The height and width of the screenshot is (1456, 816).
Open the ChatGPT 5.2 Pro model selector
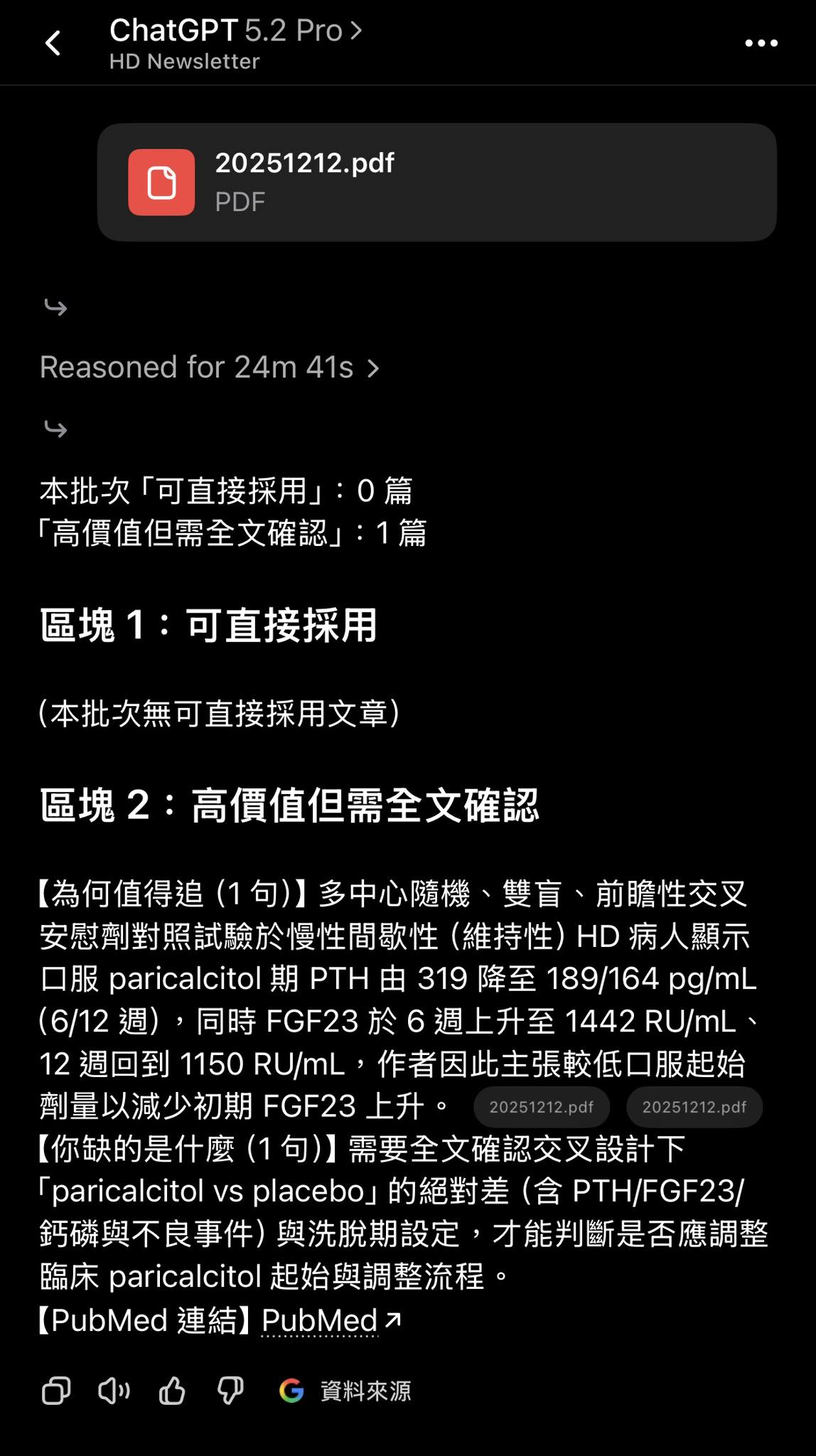point(235,31)
